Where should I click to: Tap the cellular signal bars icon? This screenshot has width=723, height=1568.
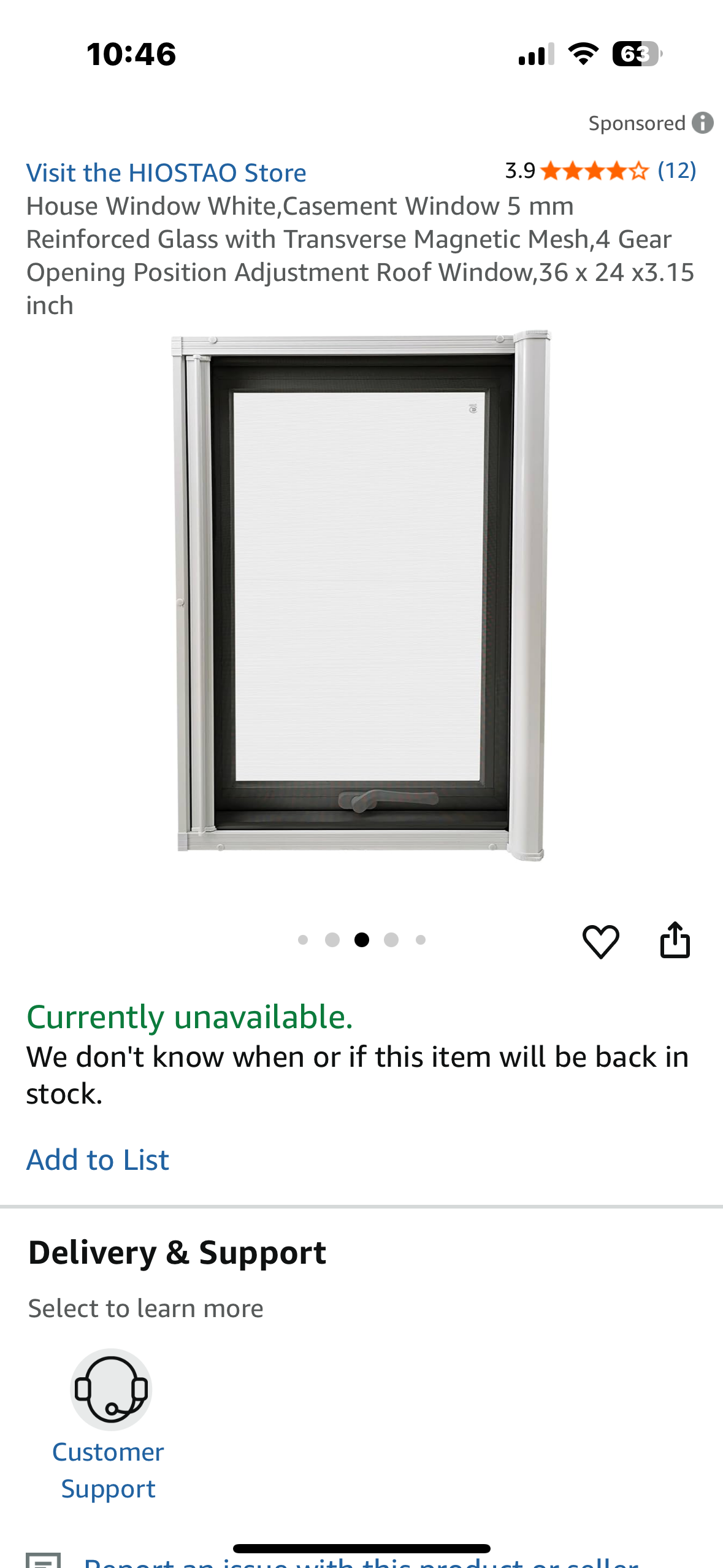[x=535, y=55]
